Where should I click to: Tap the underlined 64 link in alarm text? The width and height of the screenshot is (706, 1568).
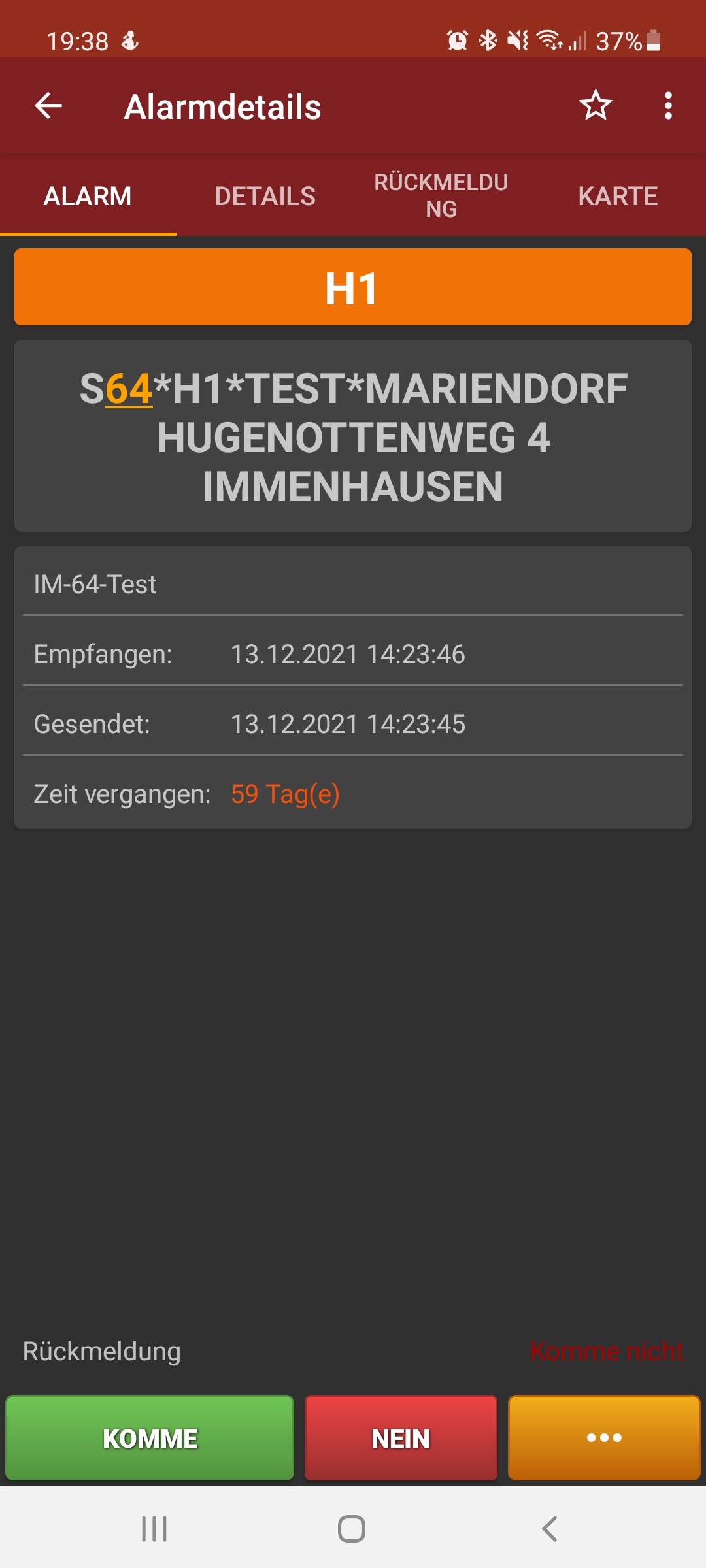129,389
